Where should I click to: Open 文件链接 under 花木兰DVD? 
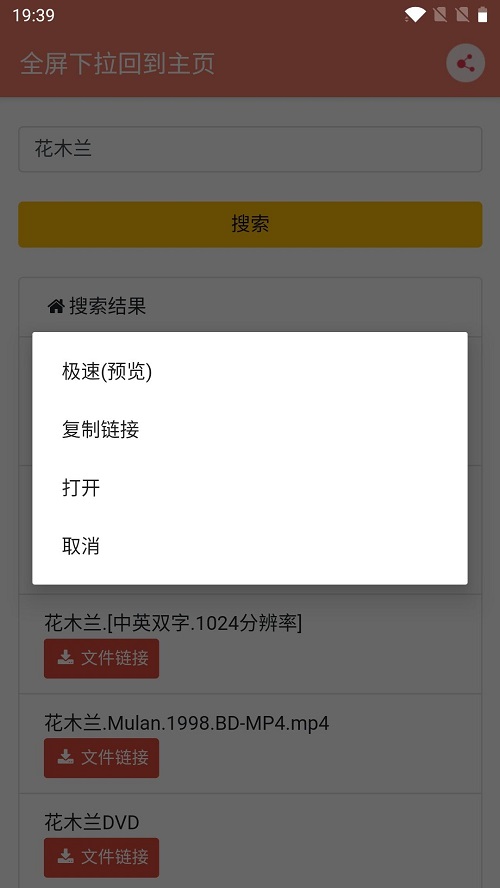101,857
